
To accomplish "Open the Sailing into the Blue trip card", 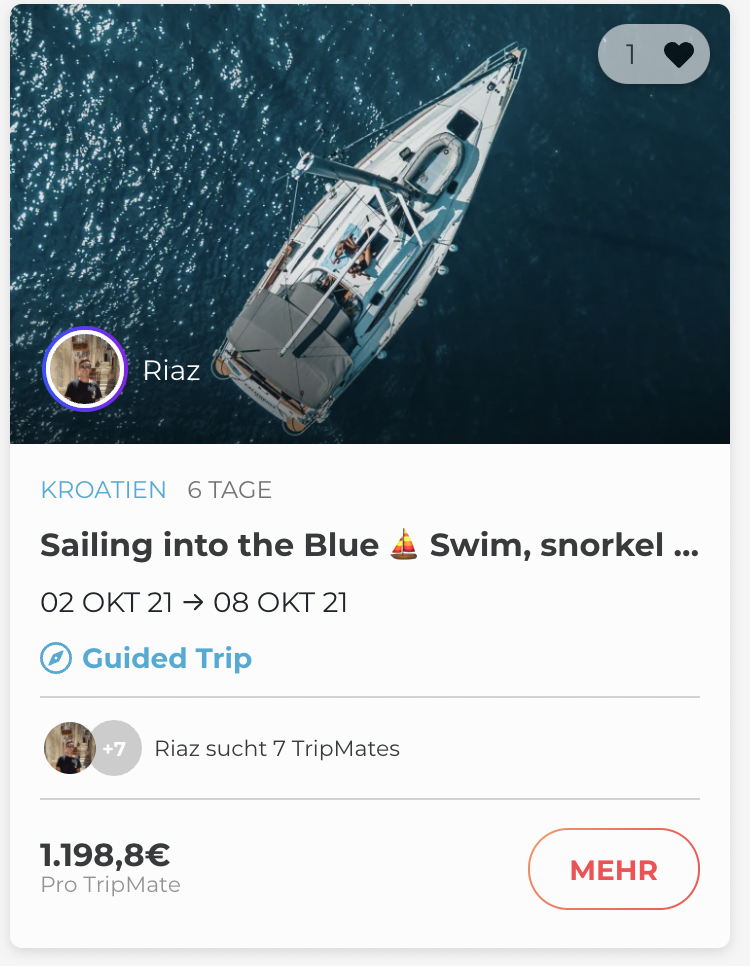I will tap(369, 546).
